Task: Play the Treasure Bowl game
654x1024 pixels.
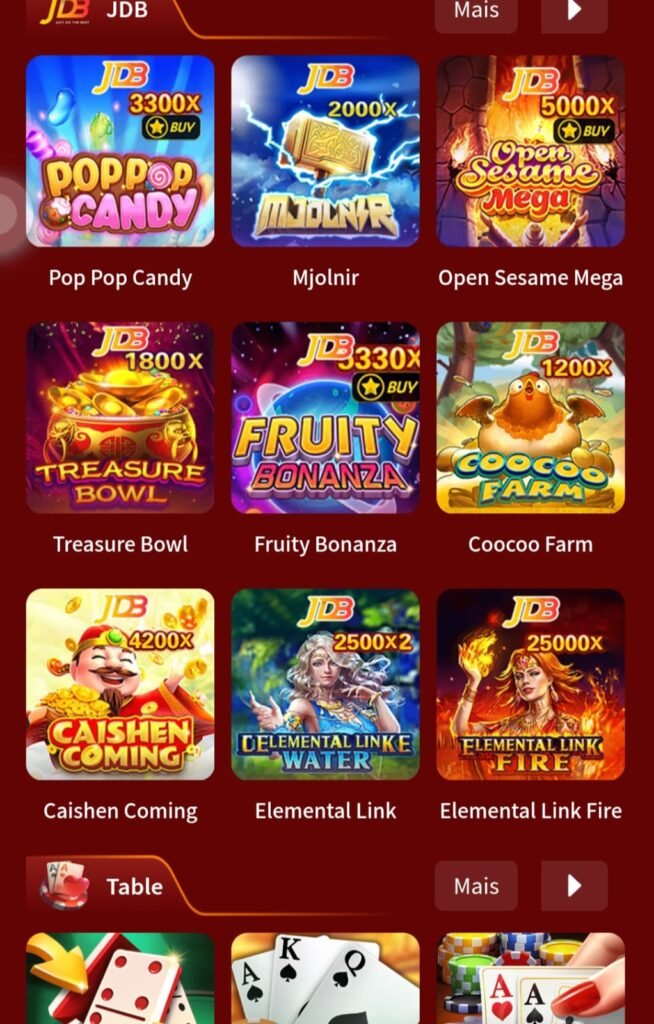Action: pos(120,417)
